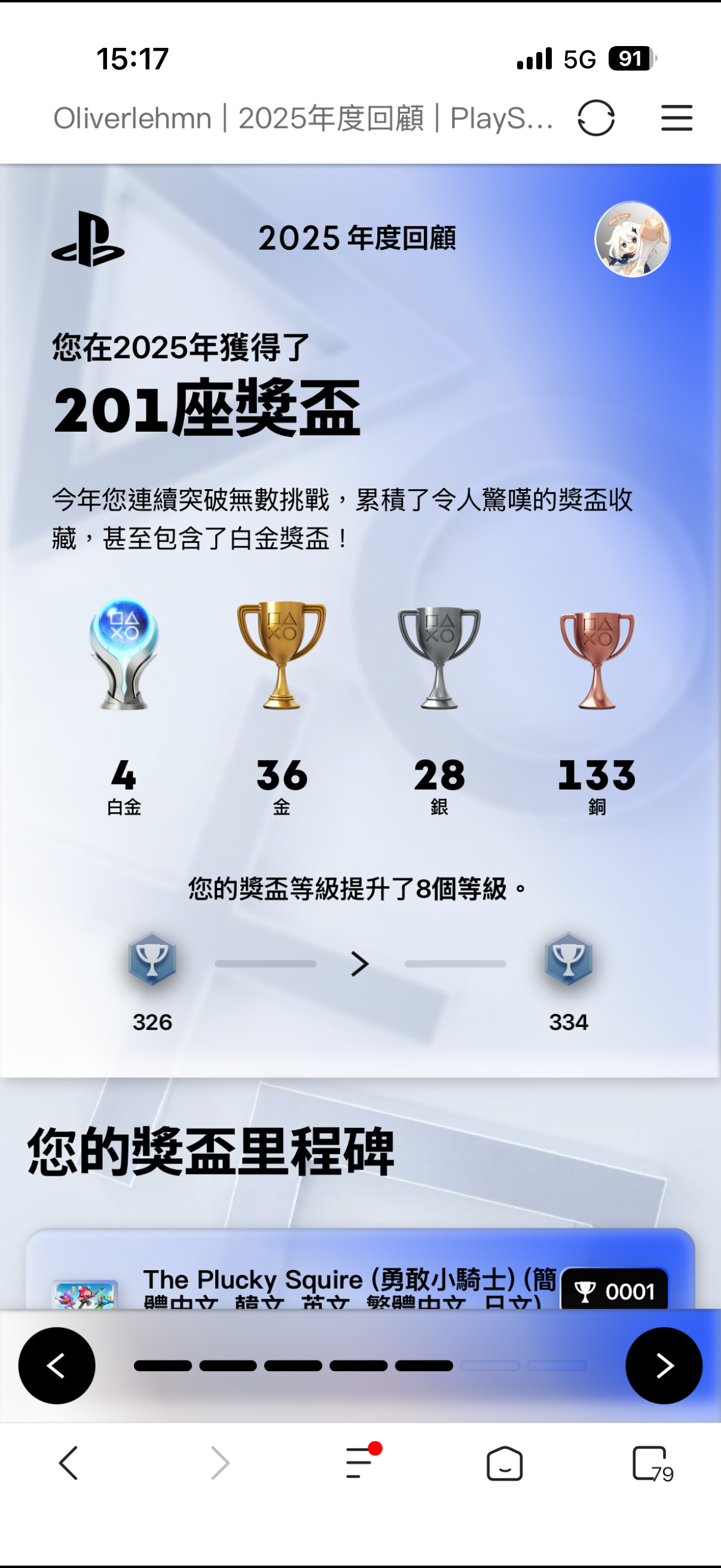Open the browser hamburger menu

(677, 118)
